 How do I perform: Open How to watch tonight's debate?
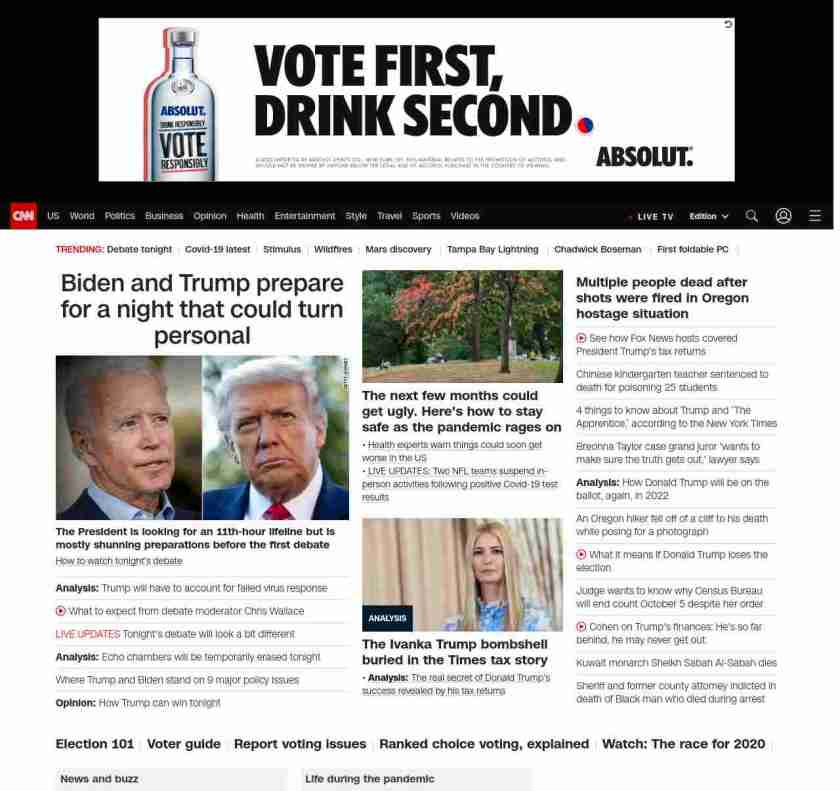[119, 561]
